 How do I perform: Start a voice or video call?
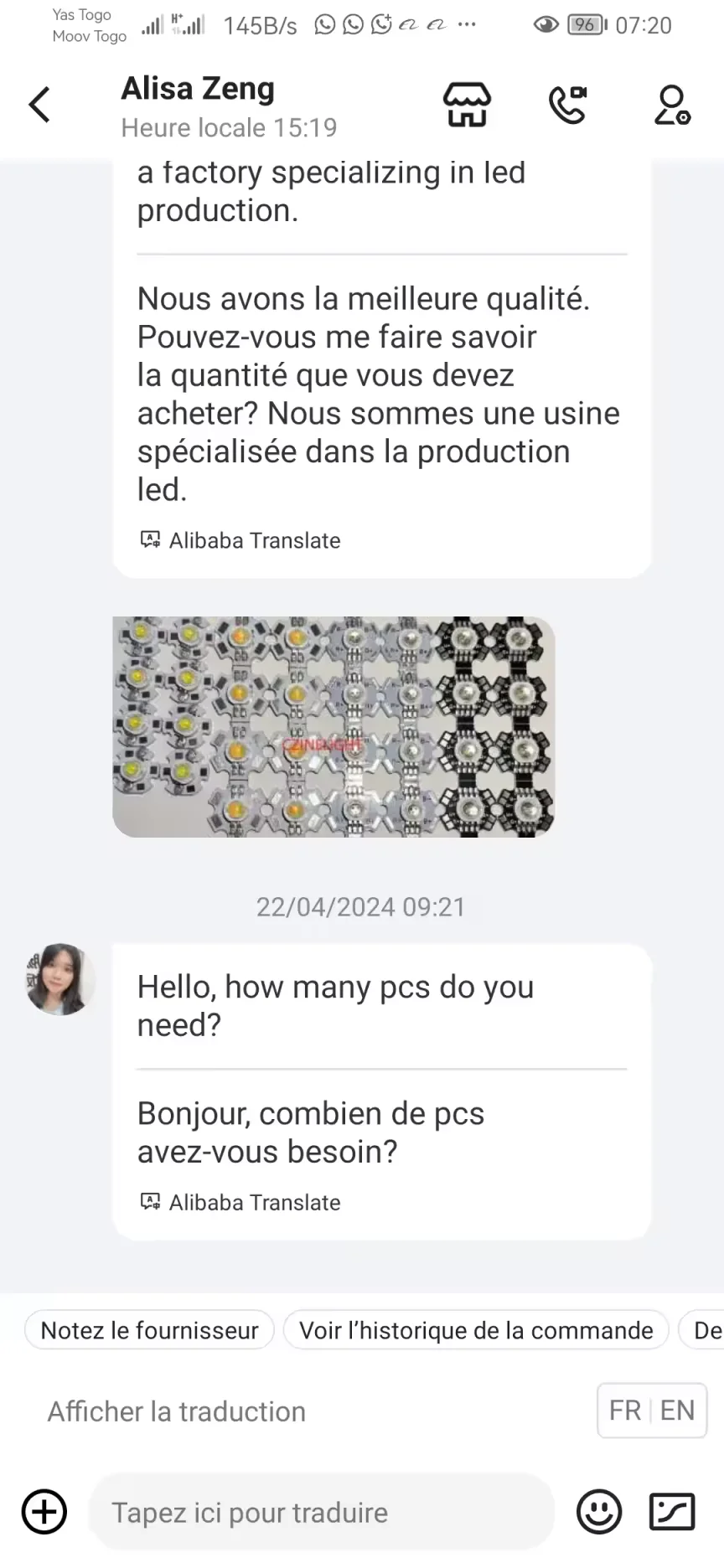point(568,106)
